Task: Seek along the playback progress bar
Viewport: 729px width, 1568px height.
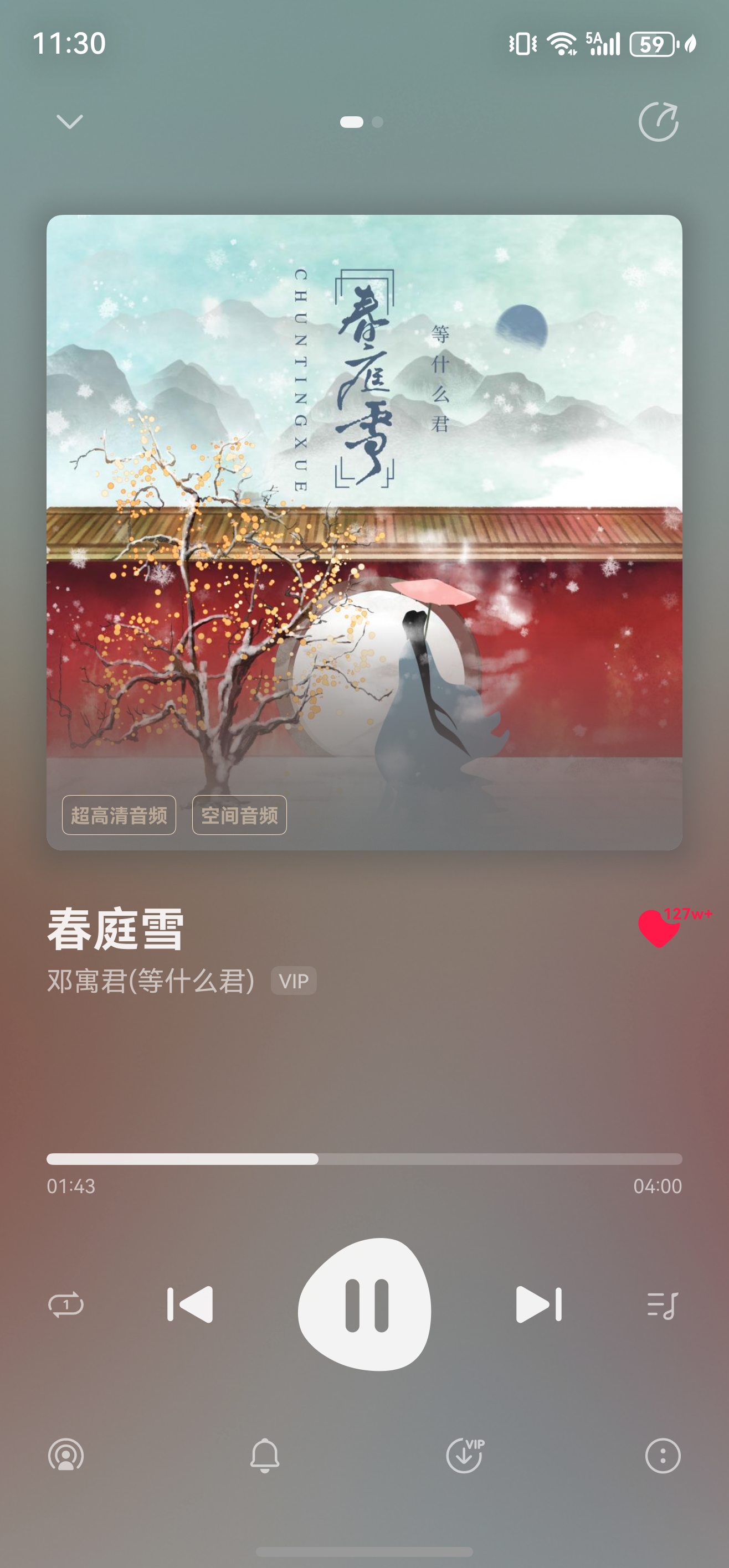Action: tap(364, 1159)
